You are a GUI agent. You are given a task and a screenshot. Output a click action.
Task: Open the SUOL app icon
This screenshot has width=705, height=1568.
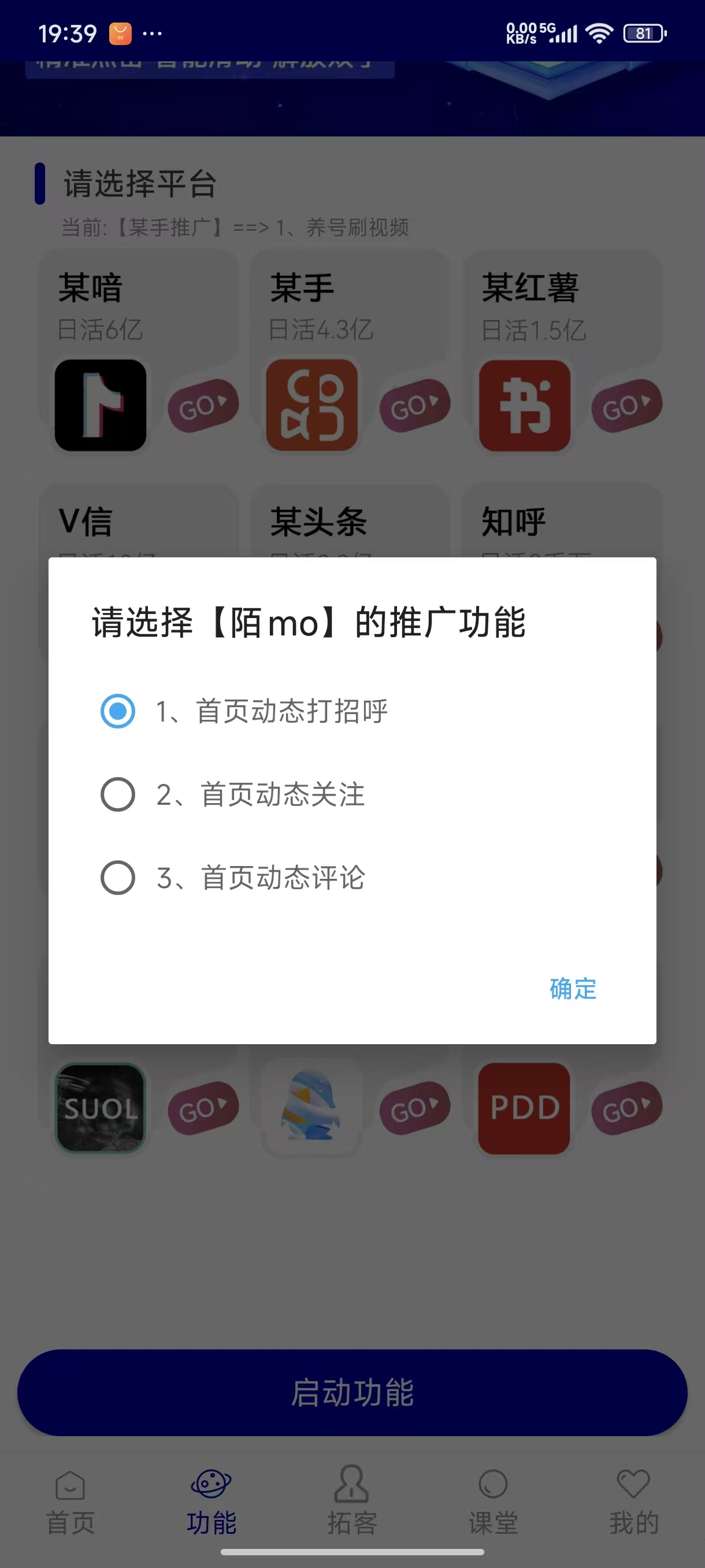coord(101,1108)
